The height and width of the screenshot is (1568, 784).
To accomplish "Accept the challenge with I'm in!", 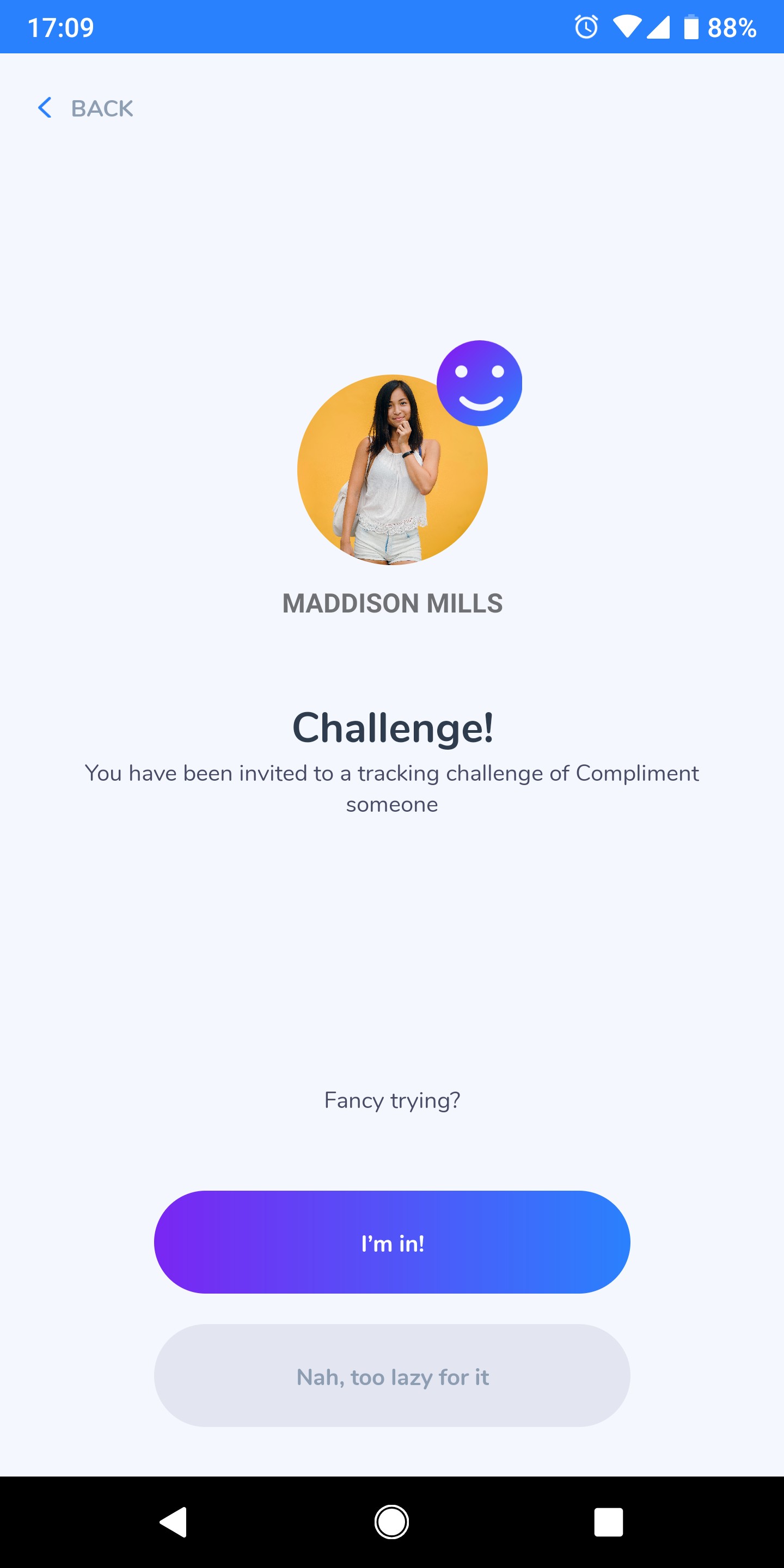I will [392, 1242].
